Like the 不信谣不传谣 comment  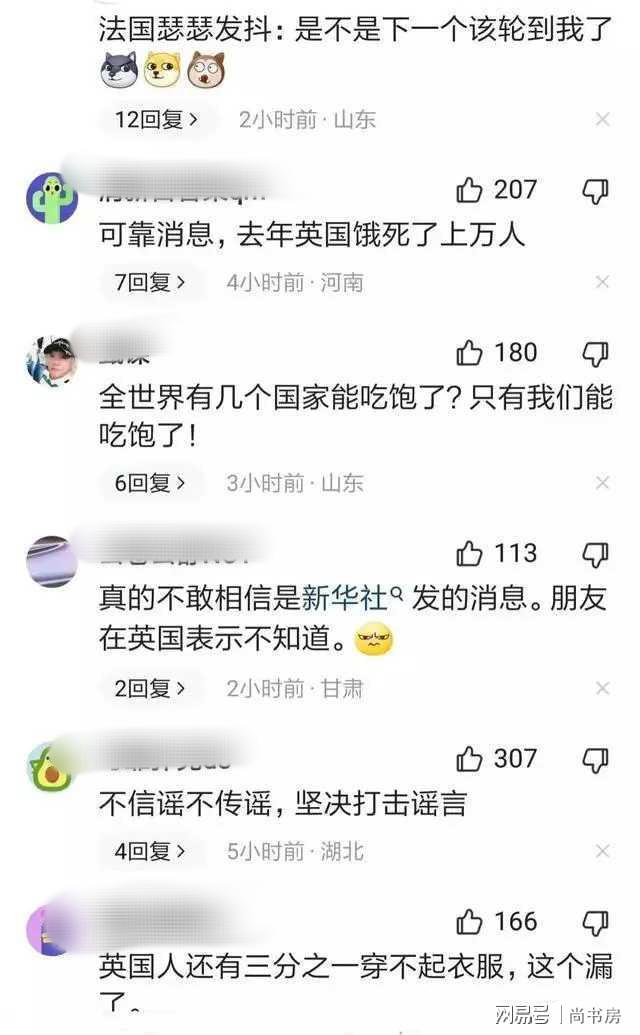[470, 760]
